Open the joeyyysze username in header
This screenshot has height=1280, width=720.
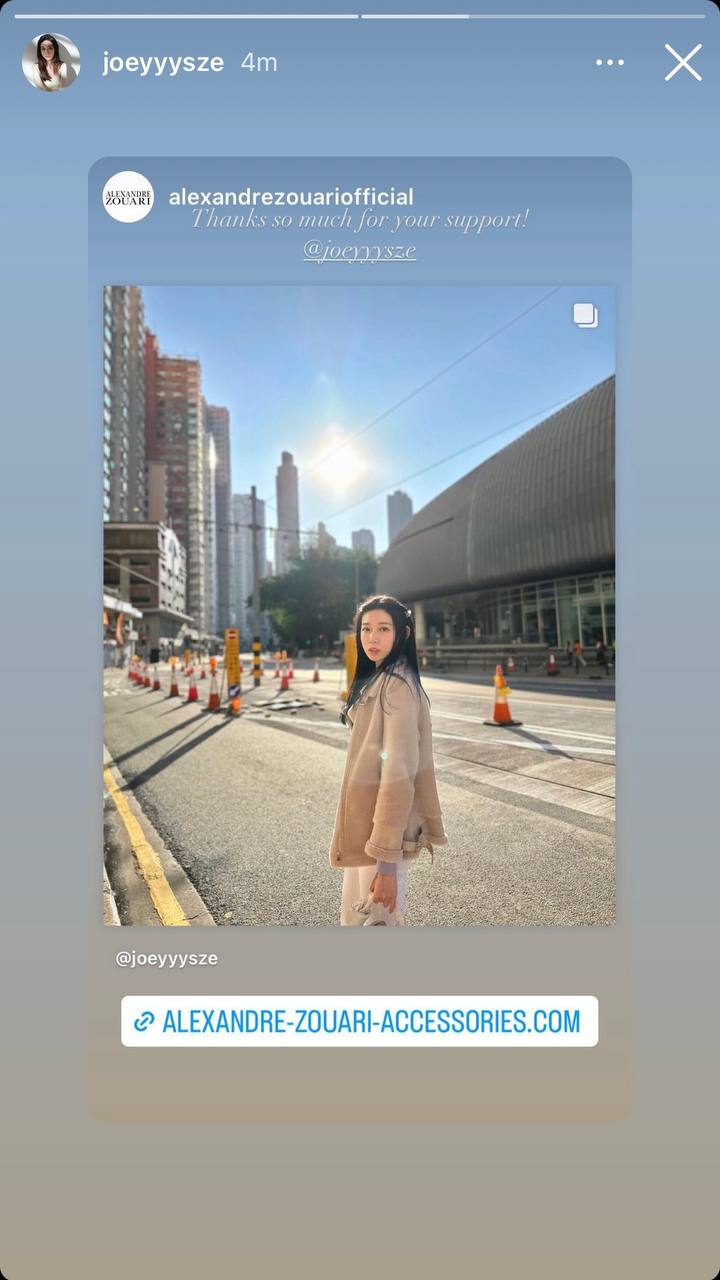point(163,62)
